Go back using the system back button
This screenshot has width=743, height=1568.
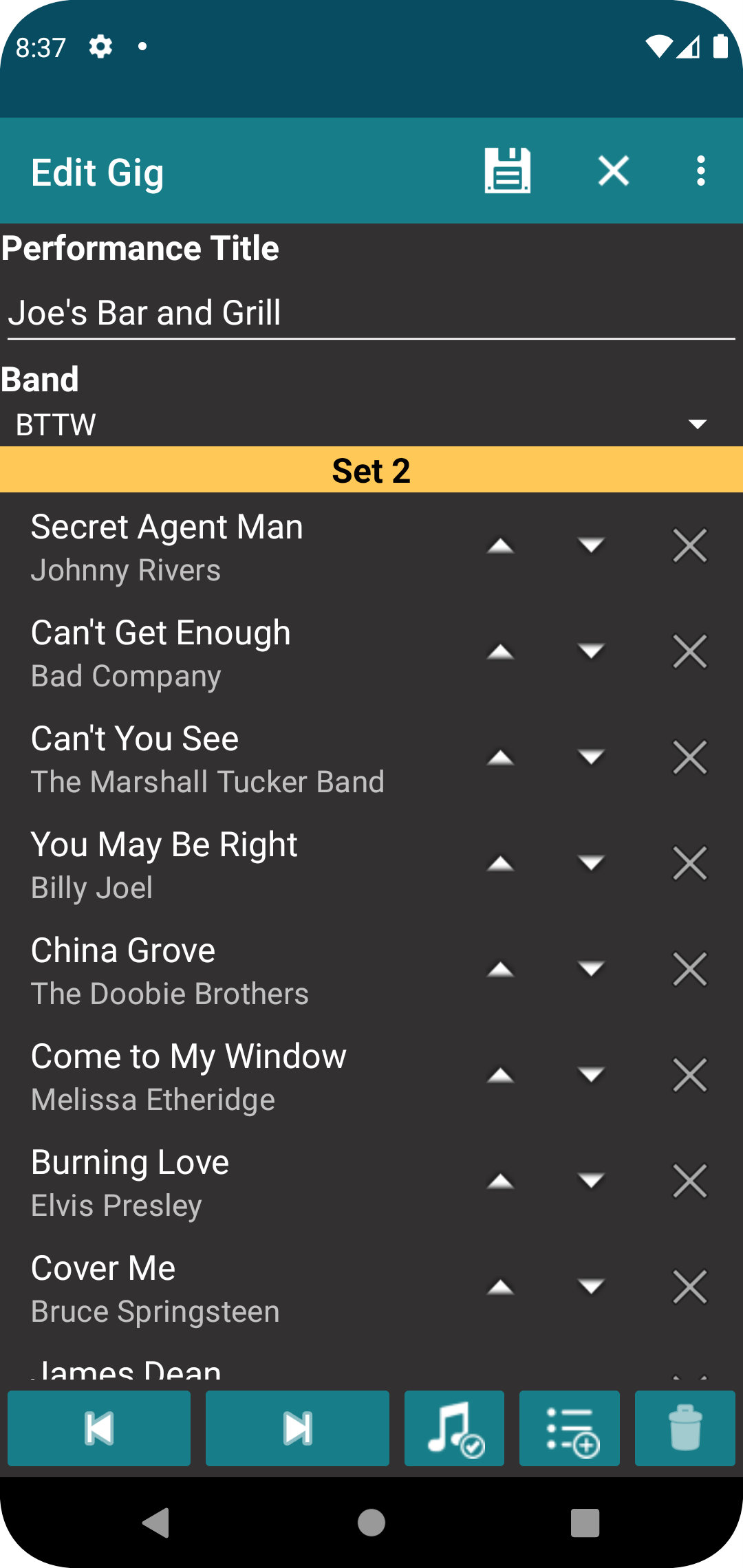tap(156, 1523)
